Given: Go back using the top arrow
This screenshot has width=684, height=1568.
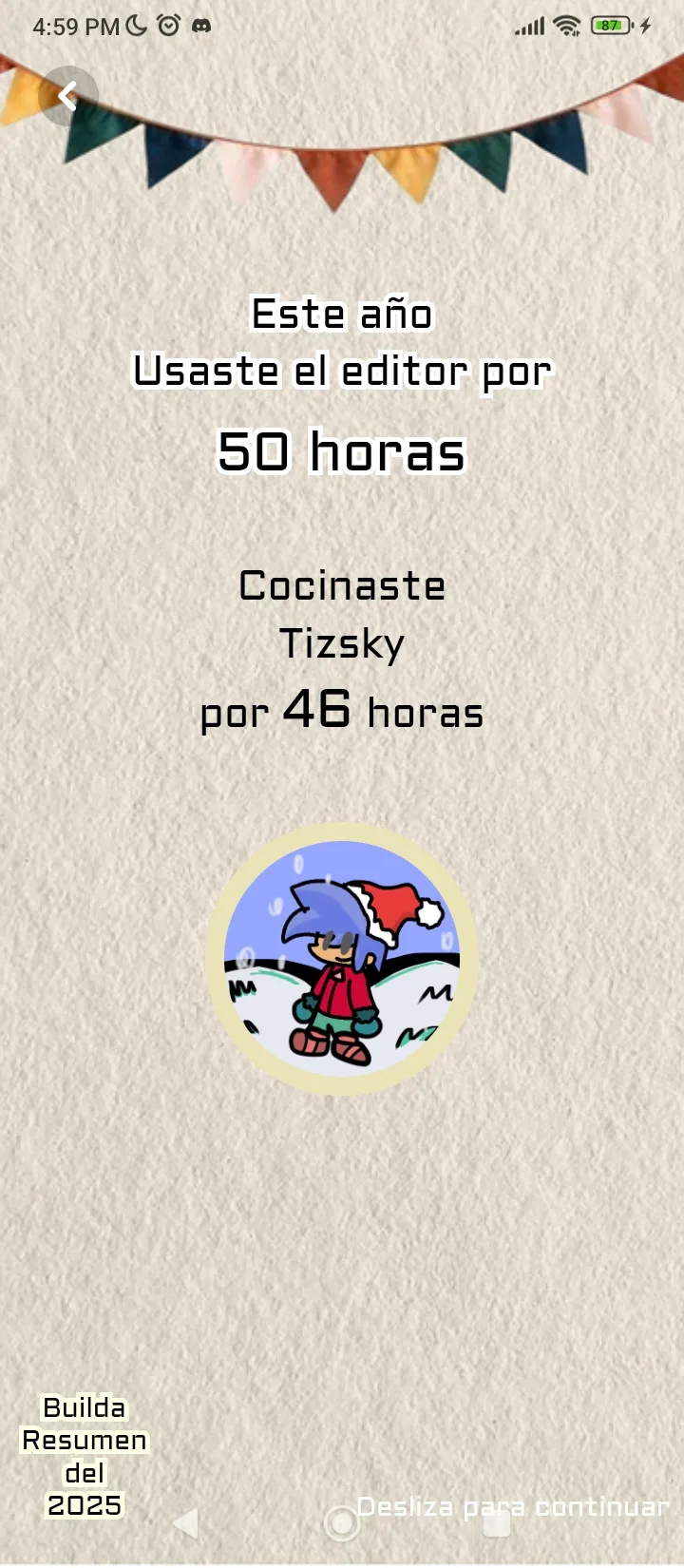Looking at the screenshot, I should [x=67, y=96].
